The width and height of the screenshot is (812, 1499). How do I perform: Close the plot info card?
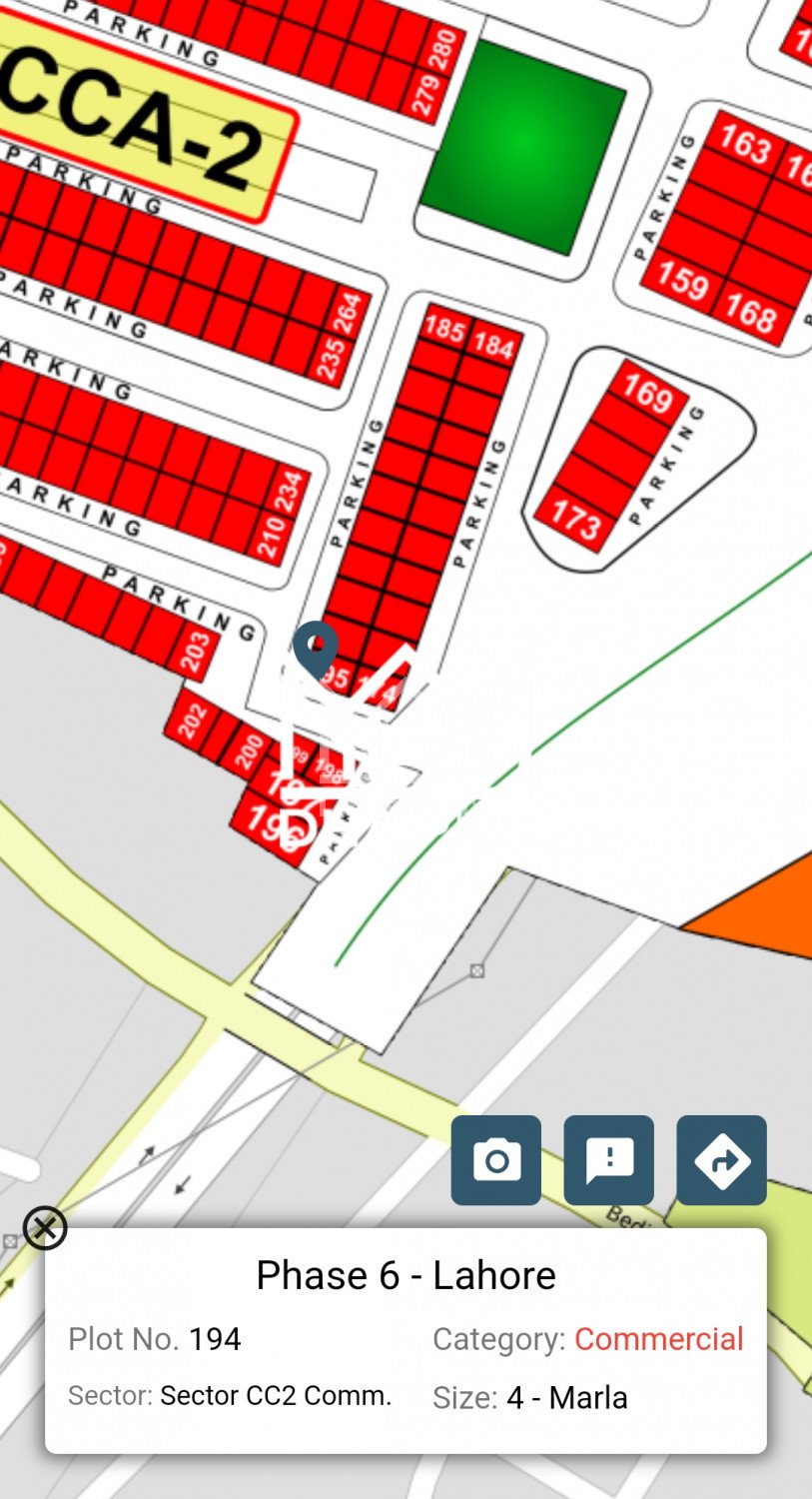(45, 1228)
